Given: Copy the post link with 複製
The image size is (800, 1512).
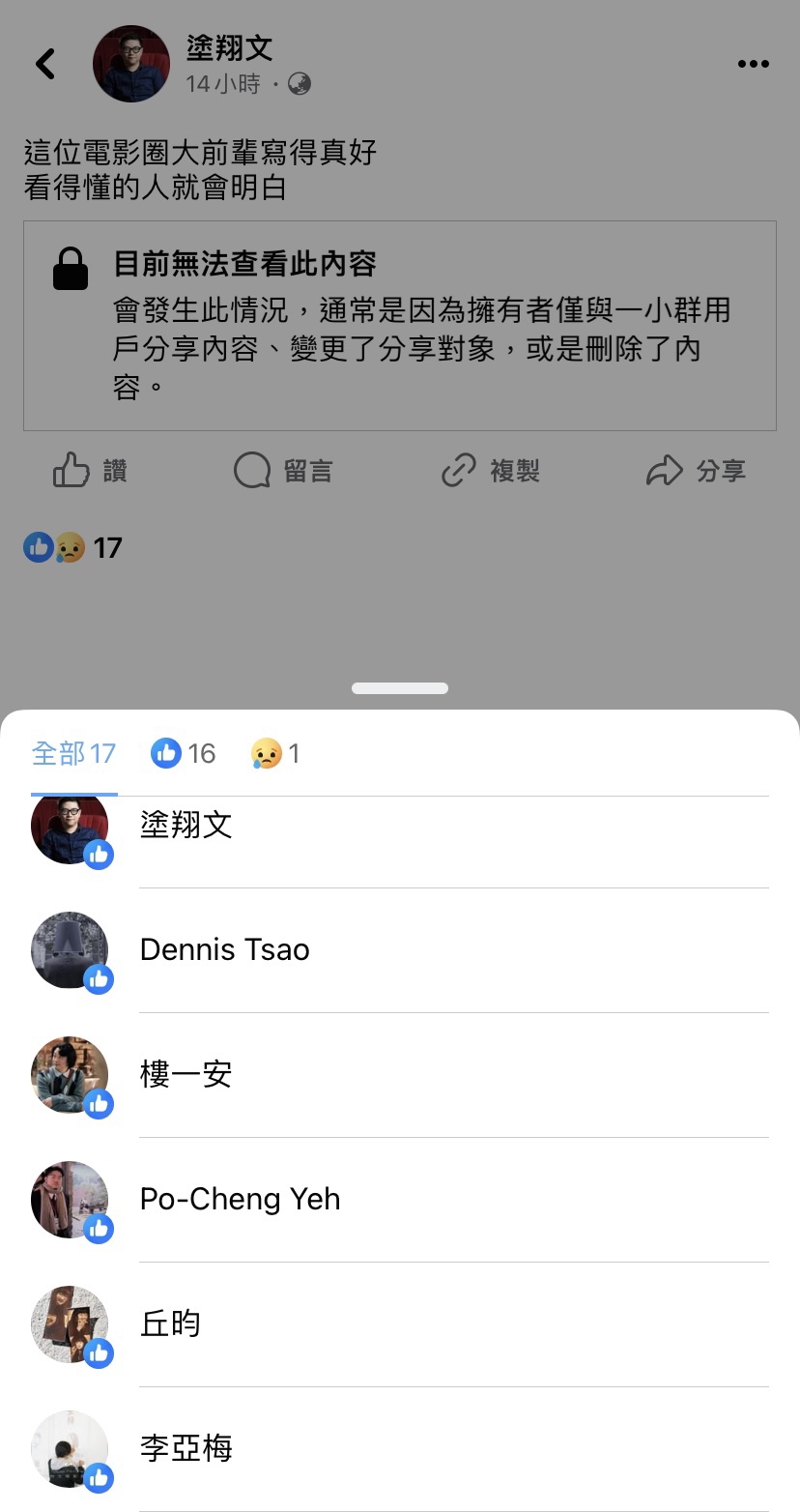Looking at the screenshot, I should tap(490, 472).
